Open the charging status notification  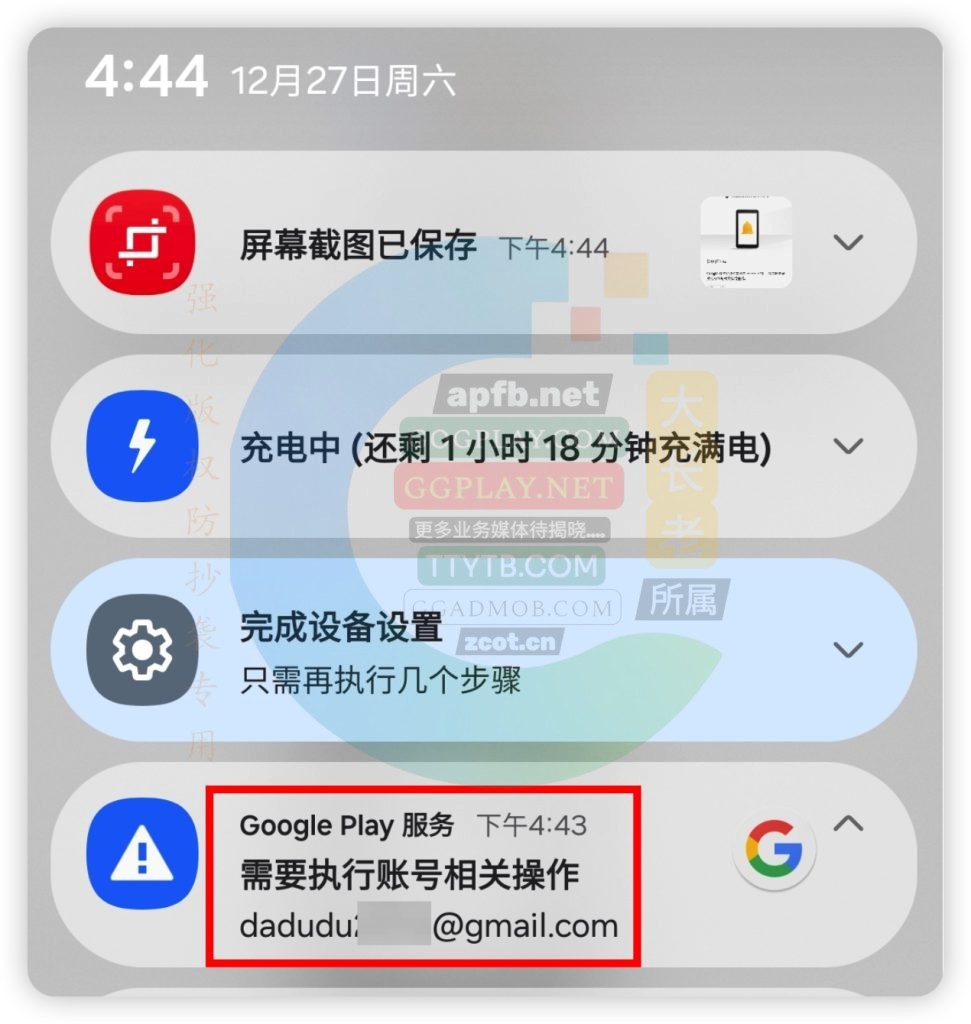coord(505,449)
